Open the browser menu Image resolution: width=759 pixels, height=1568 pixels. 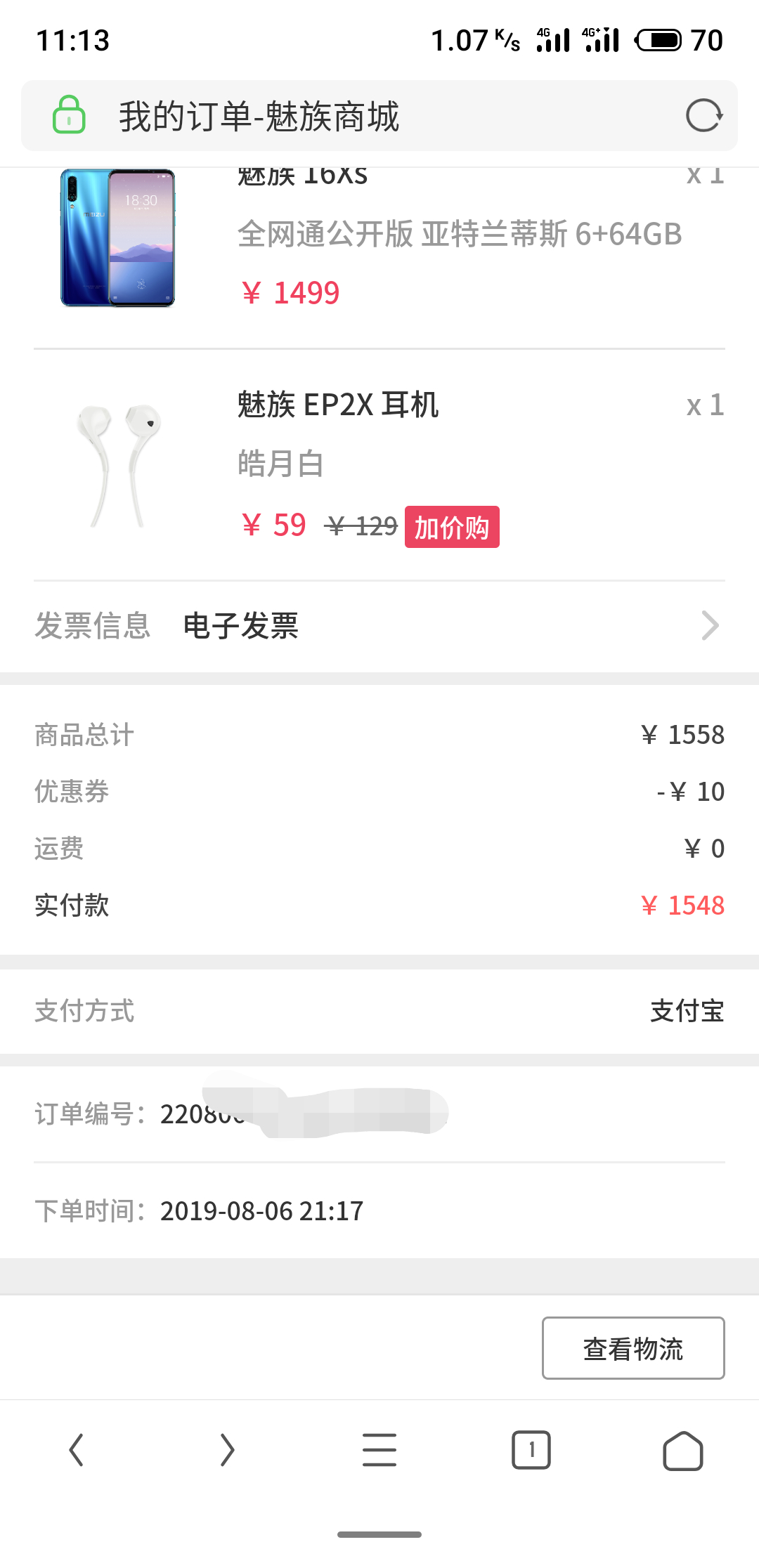point(379,1450)
